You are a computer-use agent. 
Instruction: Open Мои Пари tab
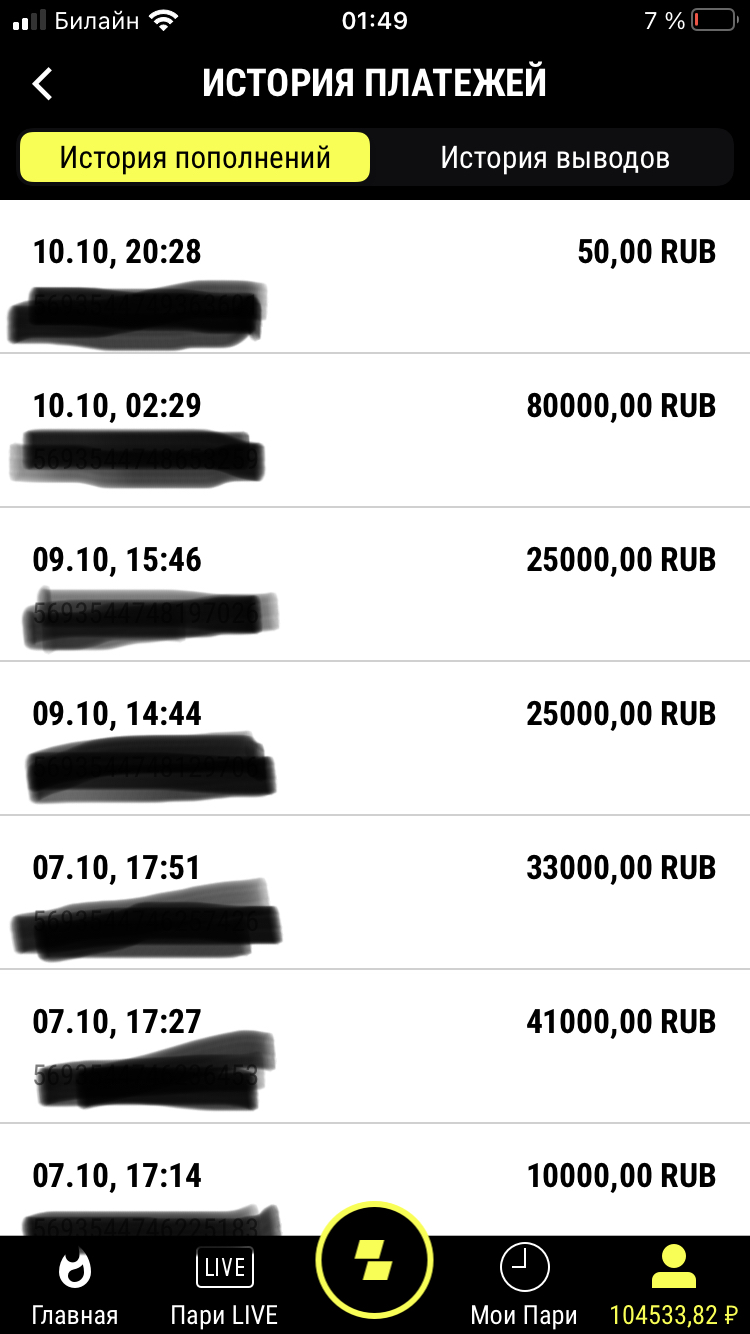point(524,1287)
